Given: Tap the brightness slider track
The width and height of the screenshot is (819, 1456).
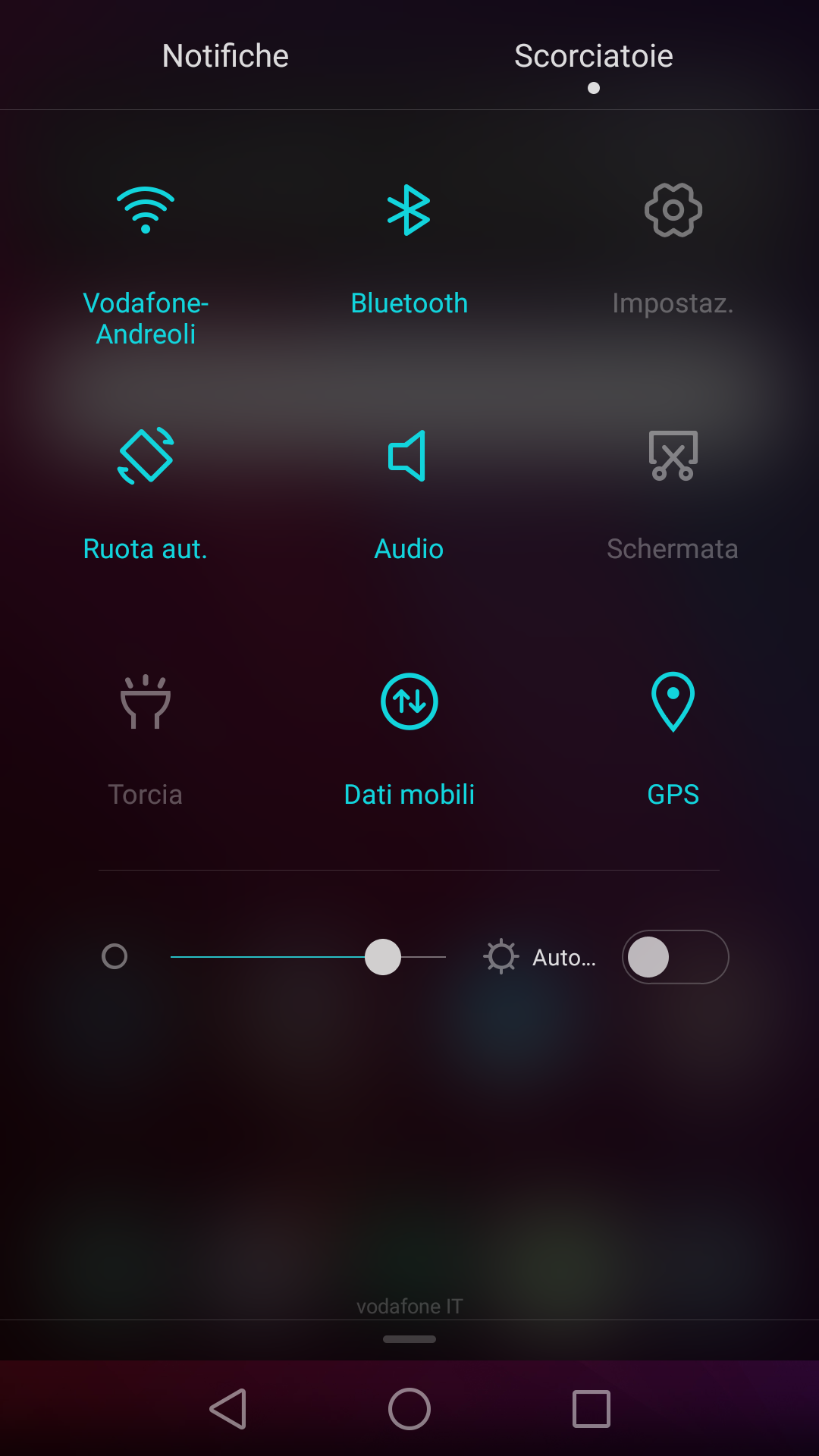Looking at the screenshot, I should [308, 957].
